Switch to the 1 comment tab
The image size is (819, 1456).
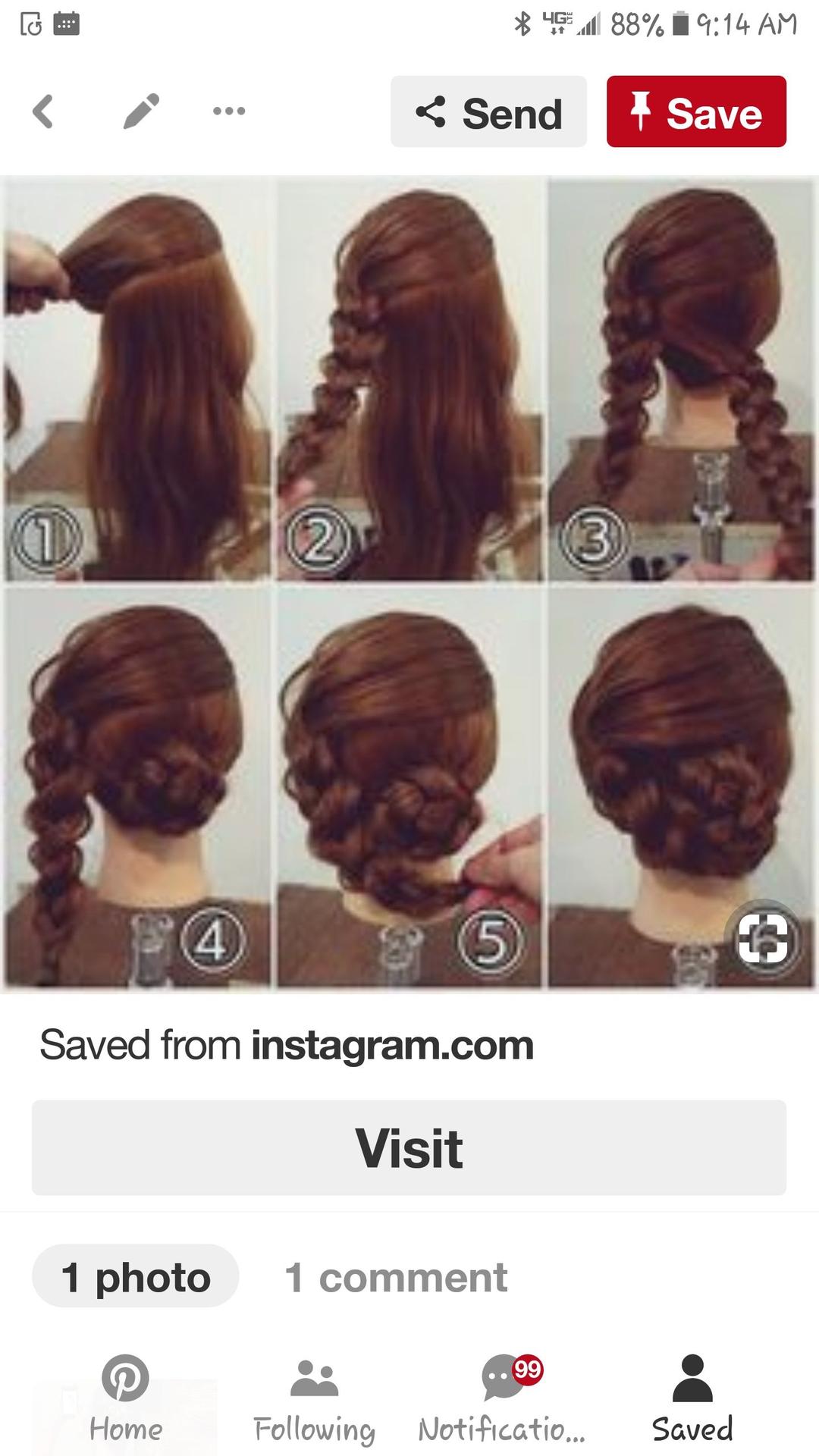pyautogui.click(x=396, y=1278)
